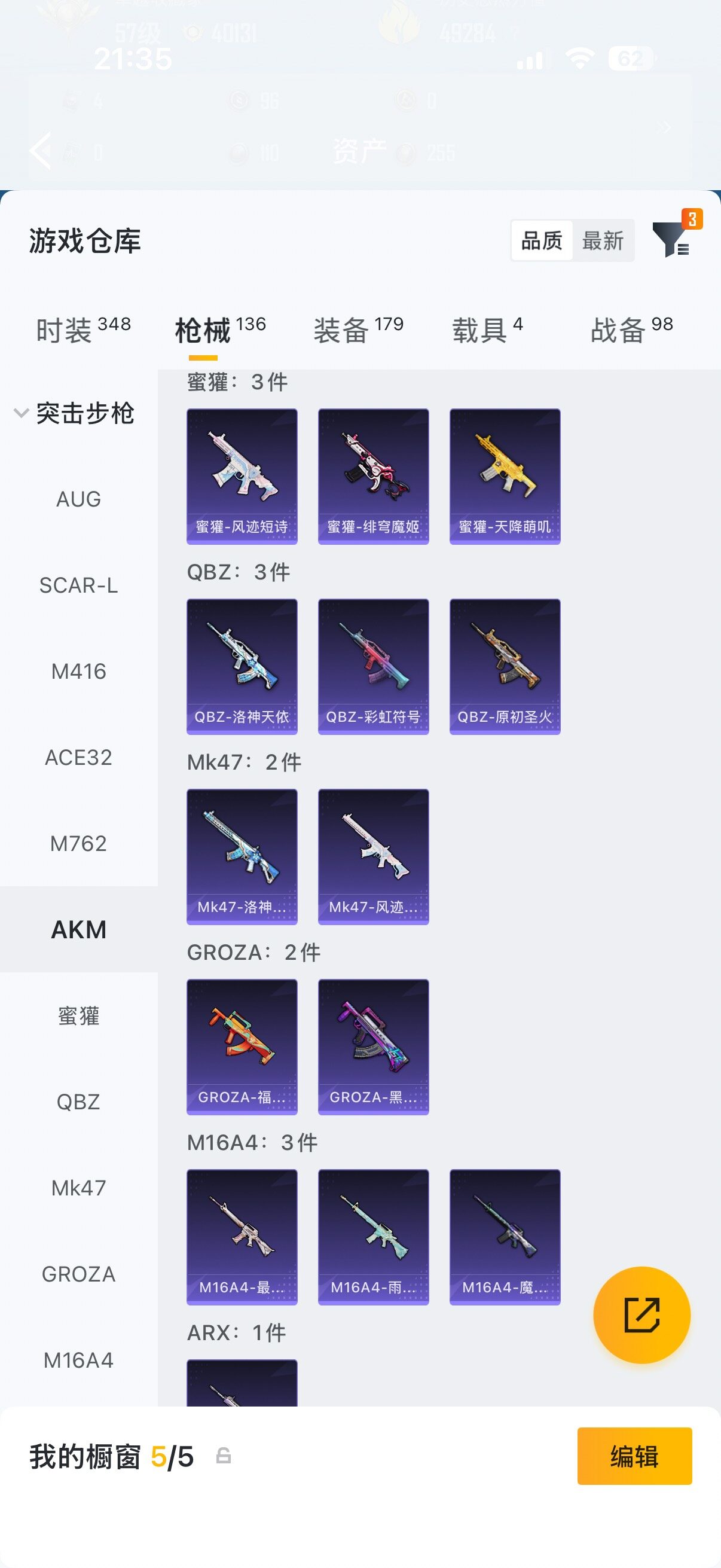
Task: Open the filter funnel icon
Action: (671, 239)
